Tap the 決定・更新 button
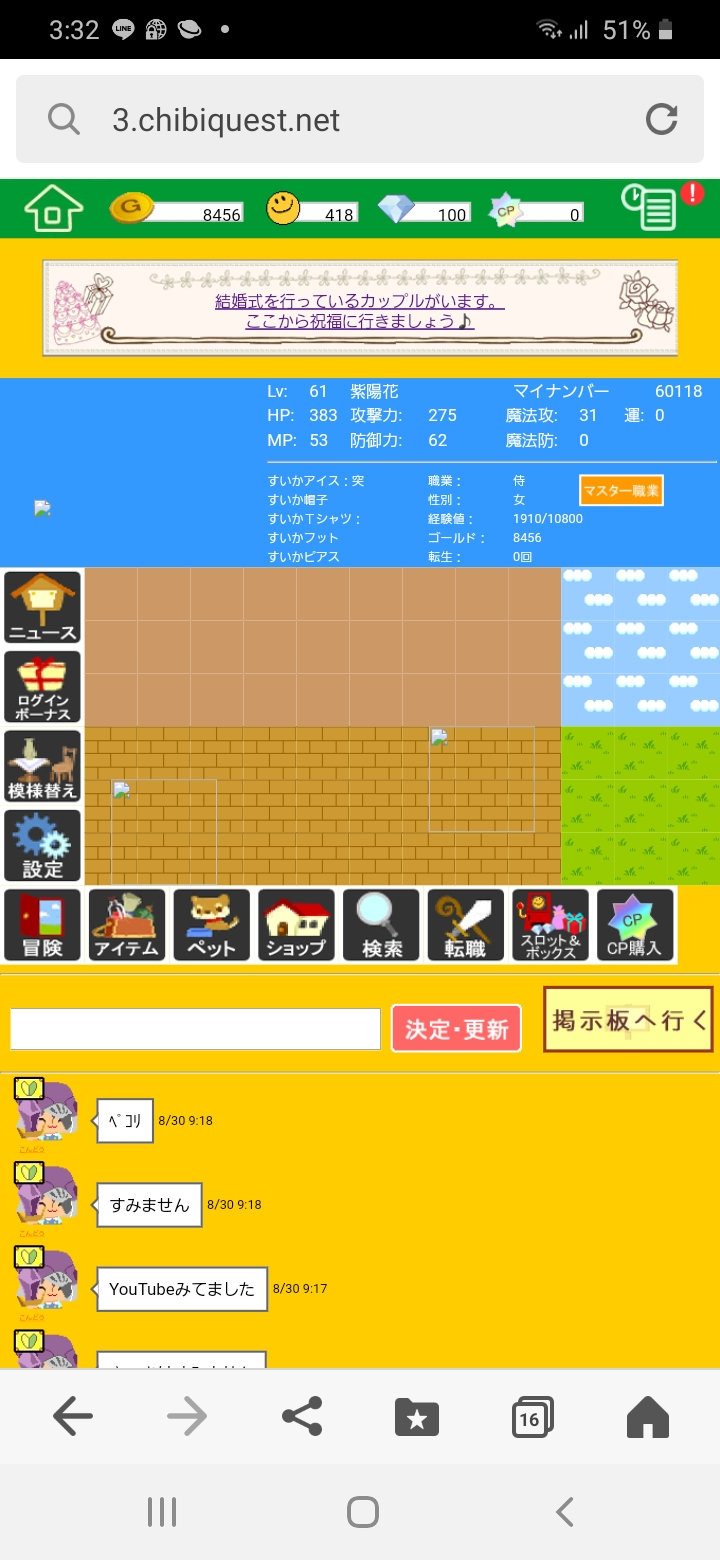The width and height of the screenshot is (720, 1560). (456, 1029)
